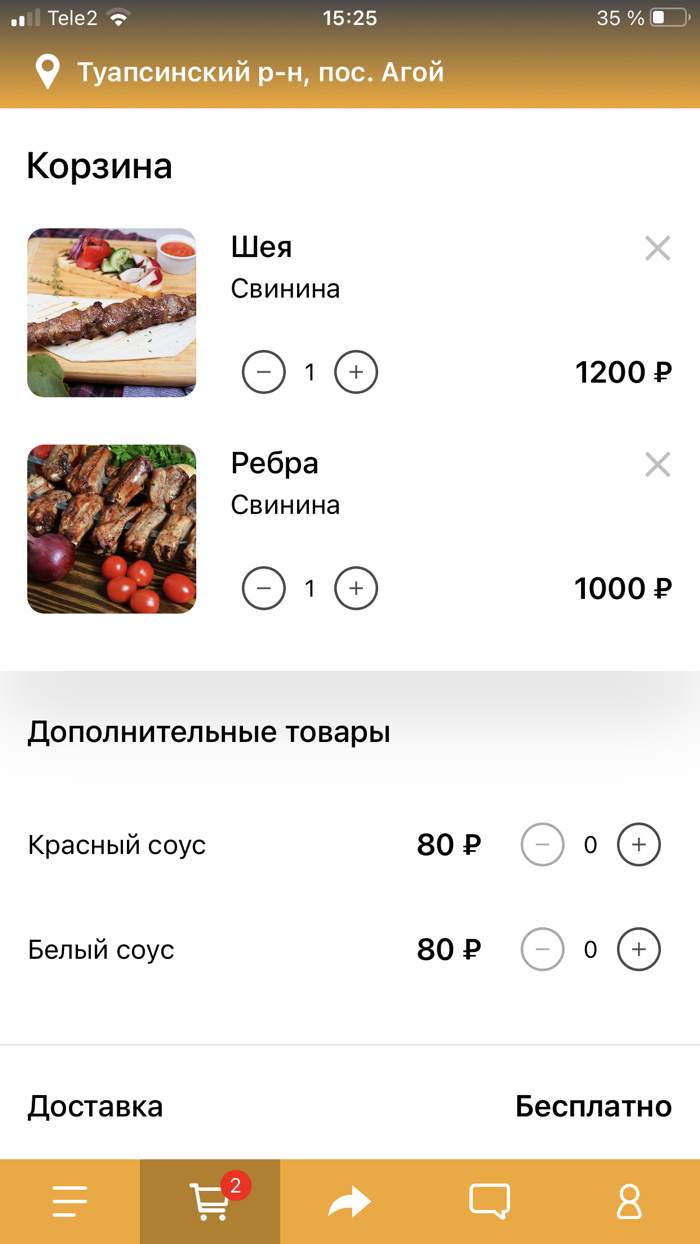Decrease quantity of Шея

264,372
